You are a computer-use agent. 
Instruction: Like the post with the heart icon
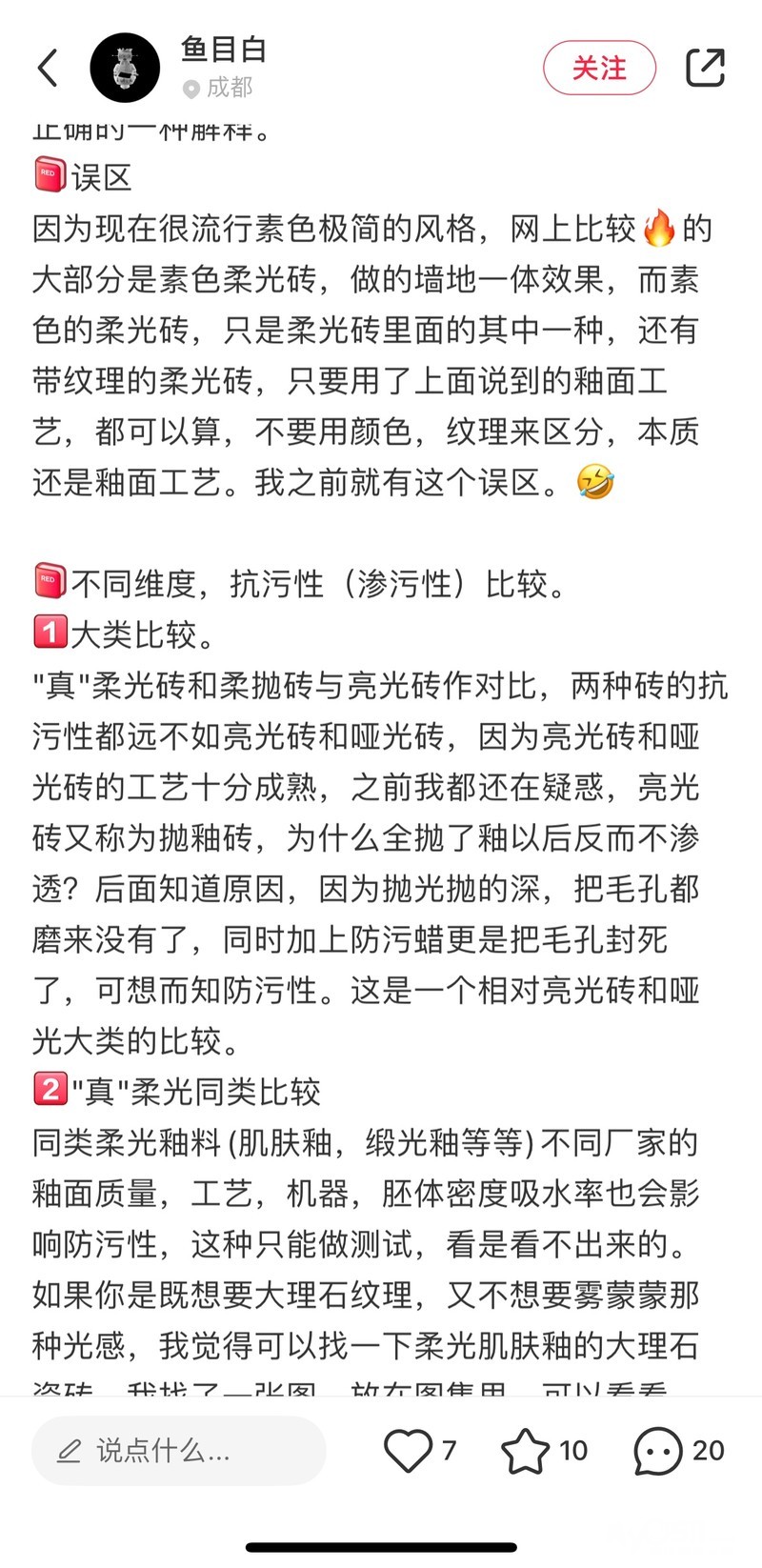pyautogui.click(x=408, y=1450)
